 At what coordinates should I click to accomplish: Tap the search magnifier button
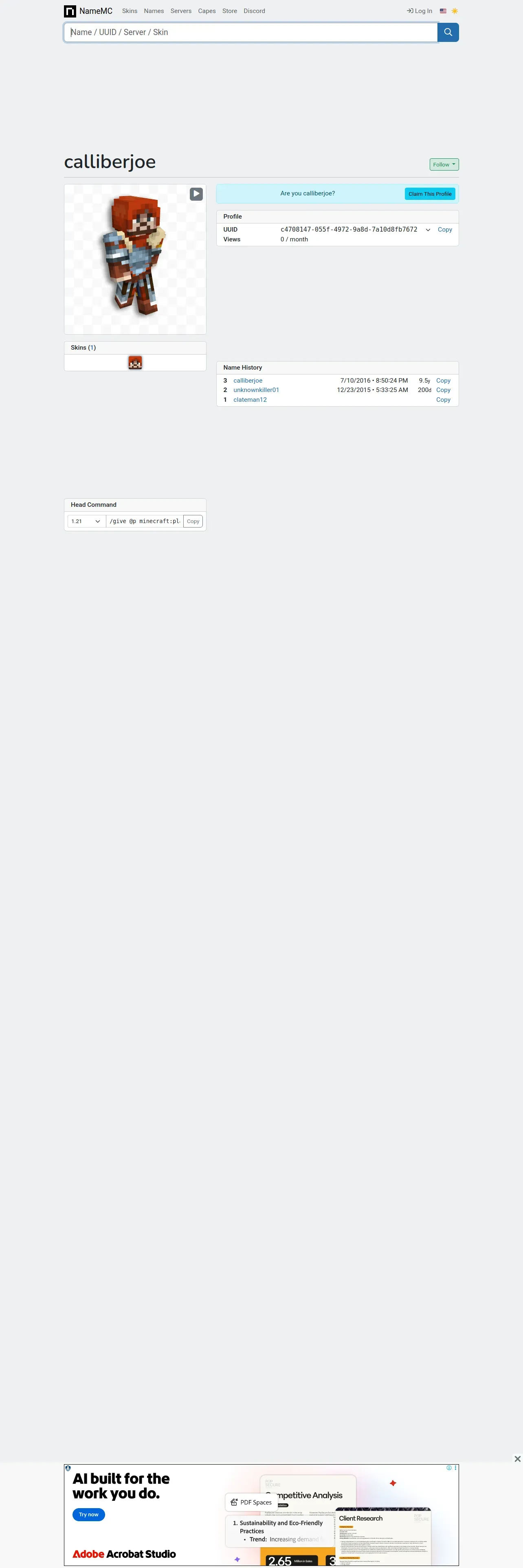click(448, 32)
